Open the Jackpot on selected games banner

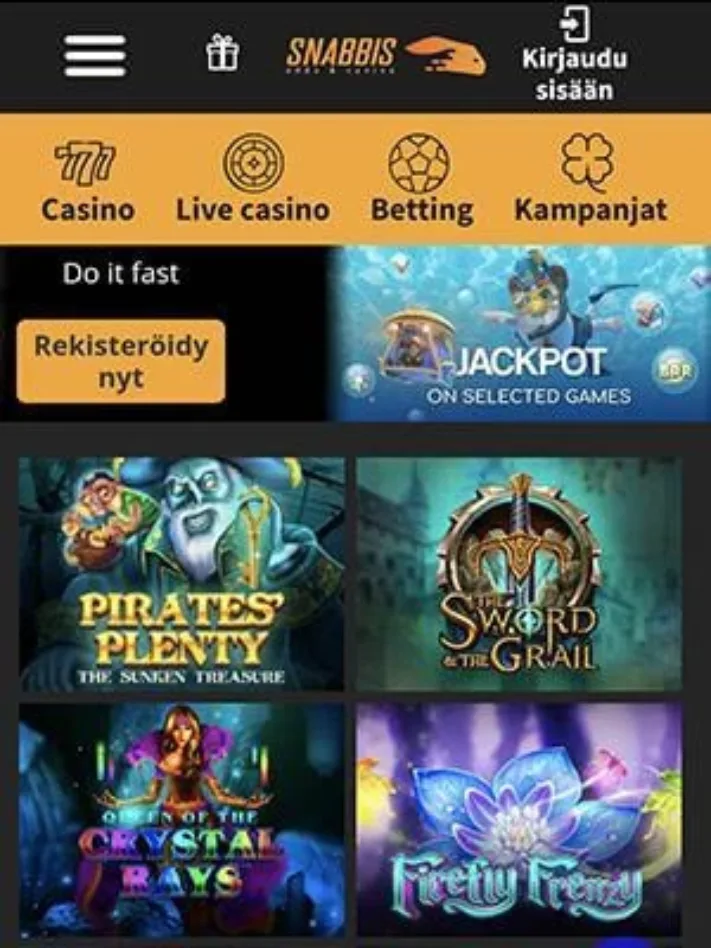pyautogui.click(x=522, y=334)
